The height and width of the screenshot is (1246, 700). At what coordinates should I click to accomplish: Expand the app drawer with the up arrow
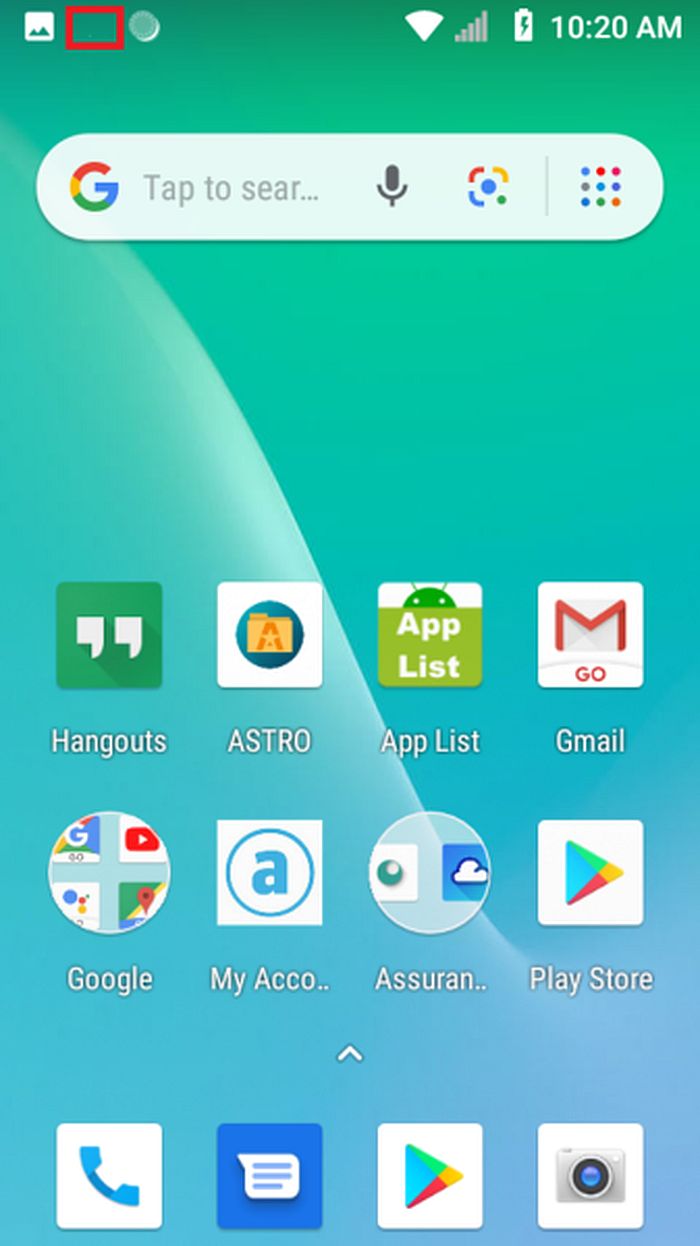click(x=349, y=1053)
